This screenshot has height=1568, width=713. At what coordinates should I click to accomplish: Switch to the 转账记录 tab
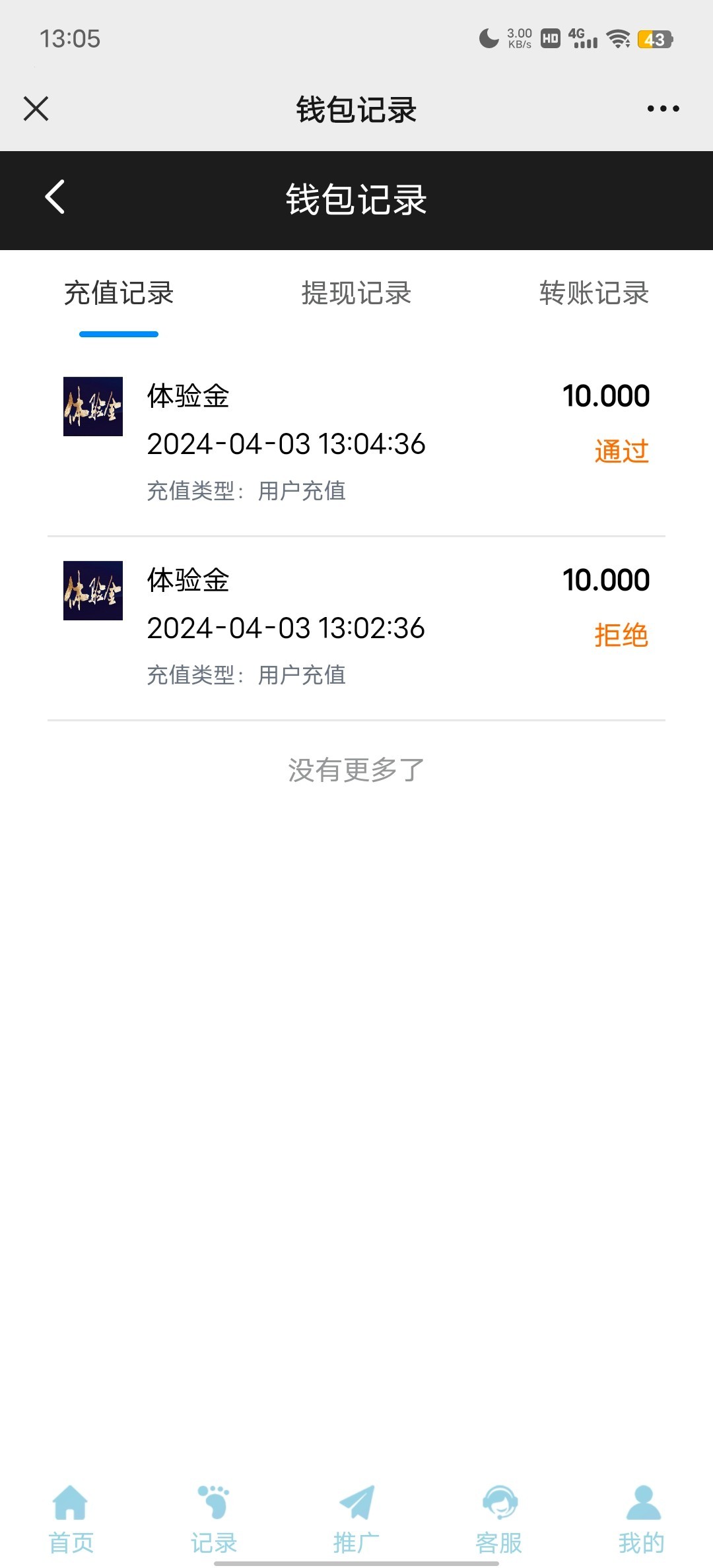pyautogui.click(x=594, y=294)
